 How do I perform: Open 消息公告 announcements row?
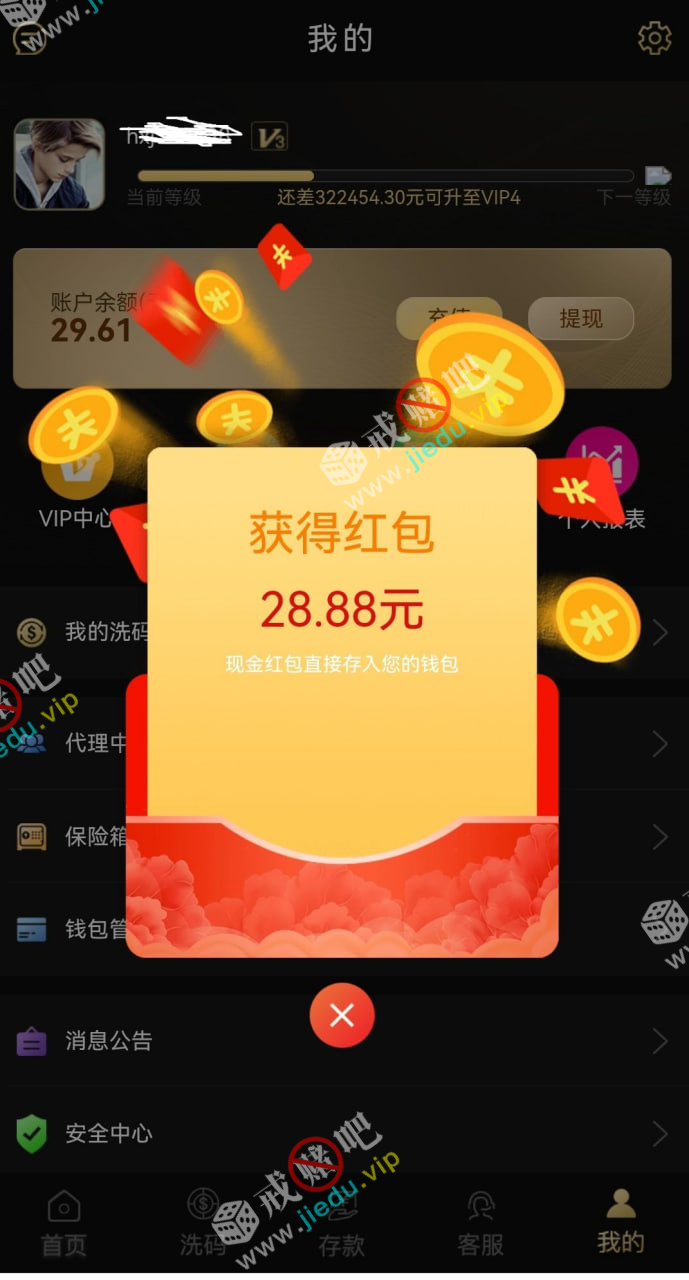click(340, 1041)
